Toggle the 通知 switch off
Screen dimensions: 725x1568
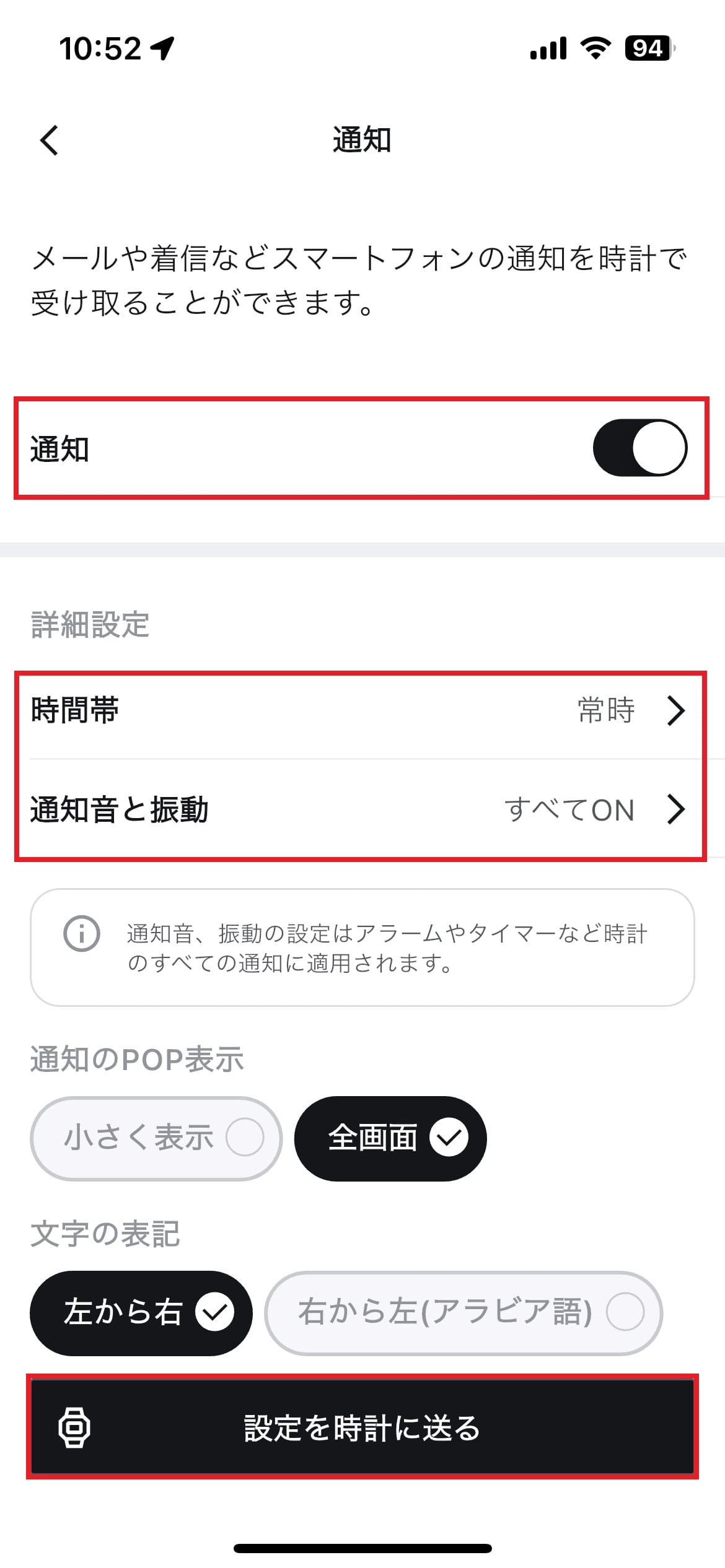click(639, 448)
